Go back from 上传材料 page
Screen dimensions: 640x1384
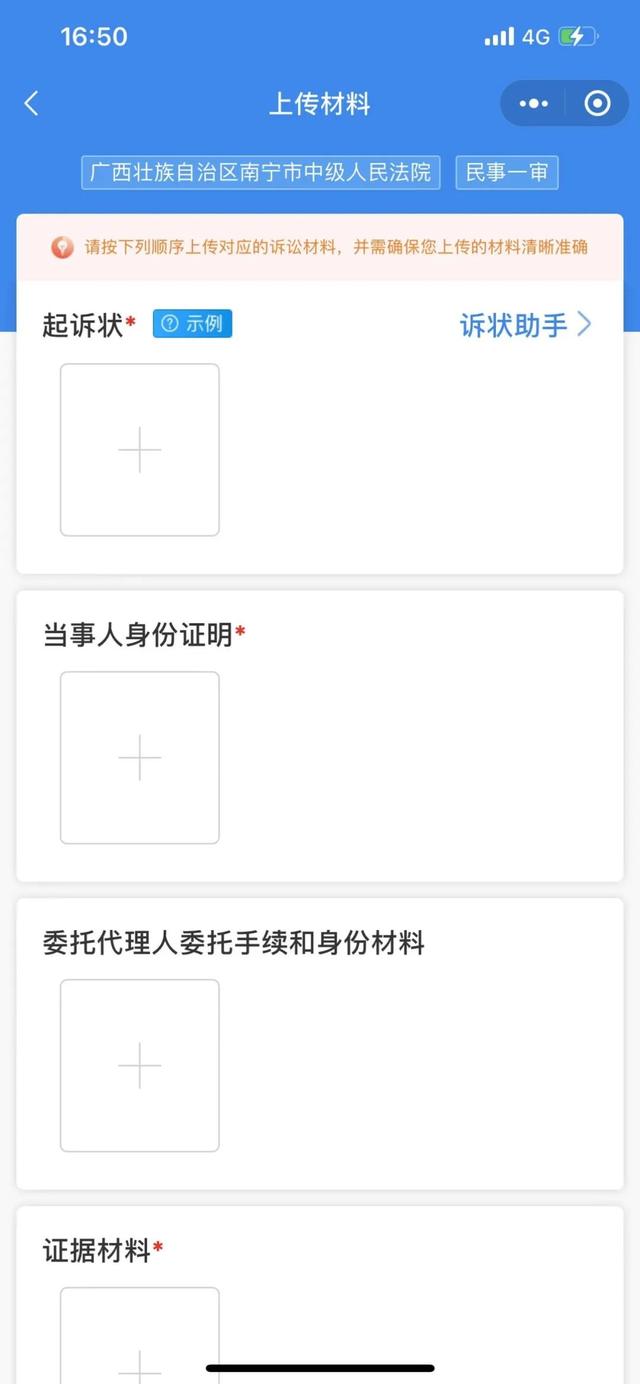(32, 103)
